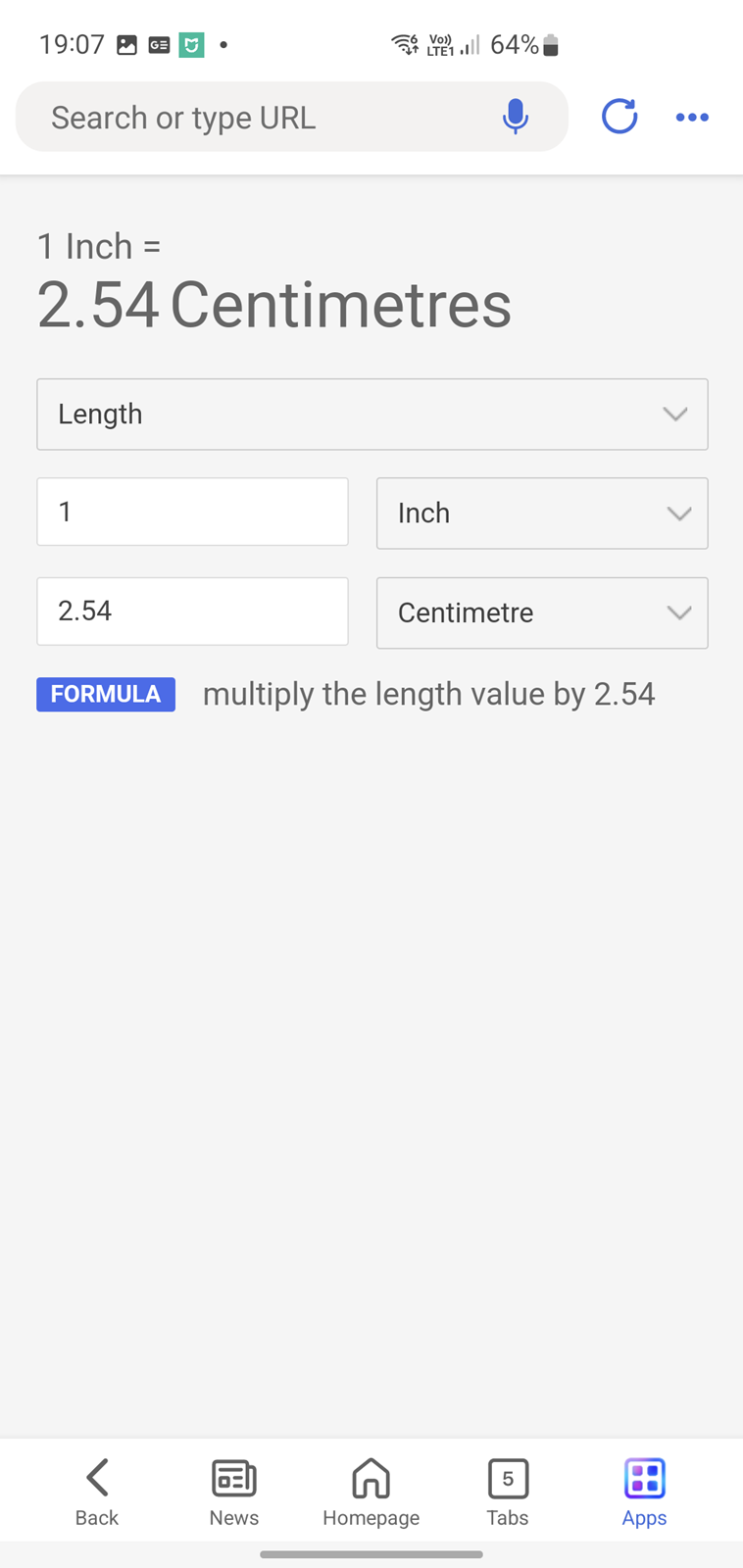Viewport: 743px width, 1568px height.
Task: Open the Apps section
Action: point(644,1492)
